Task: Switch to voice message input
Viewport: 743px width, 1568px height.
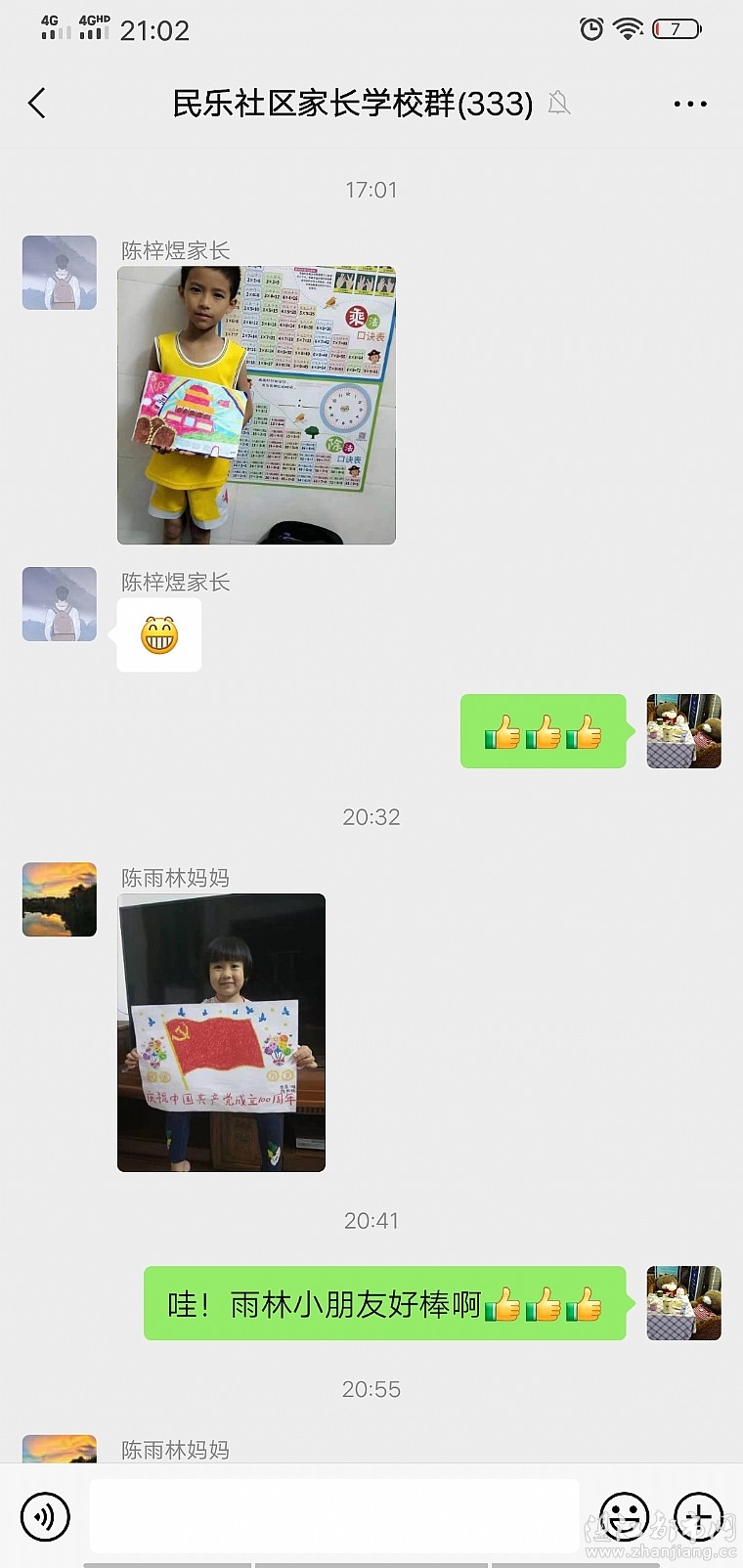Action: click(45, 1516)
